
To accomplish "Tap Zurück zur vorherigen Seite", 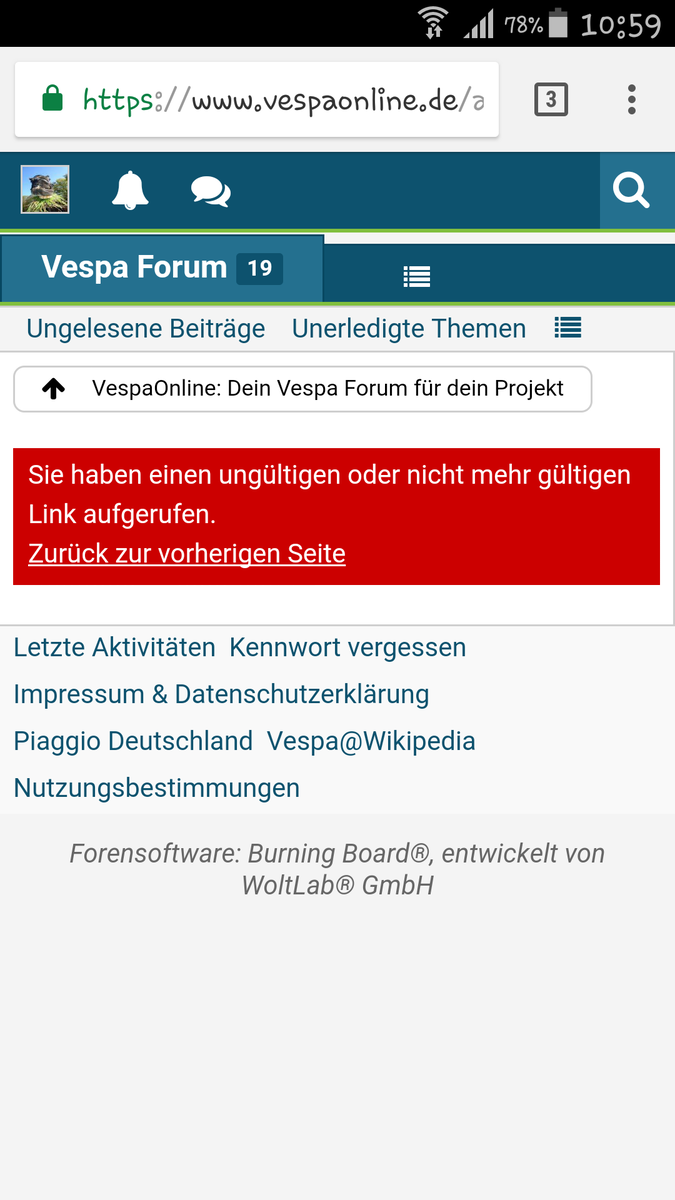I will tap(187, 554).
